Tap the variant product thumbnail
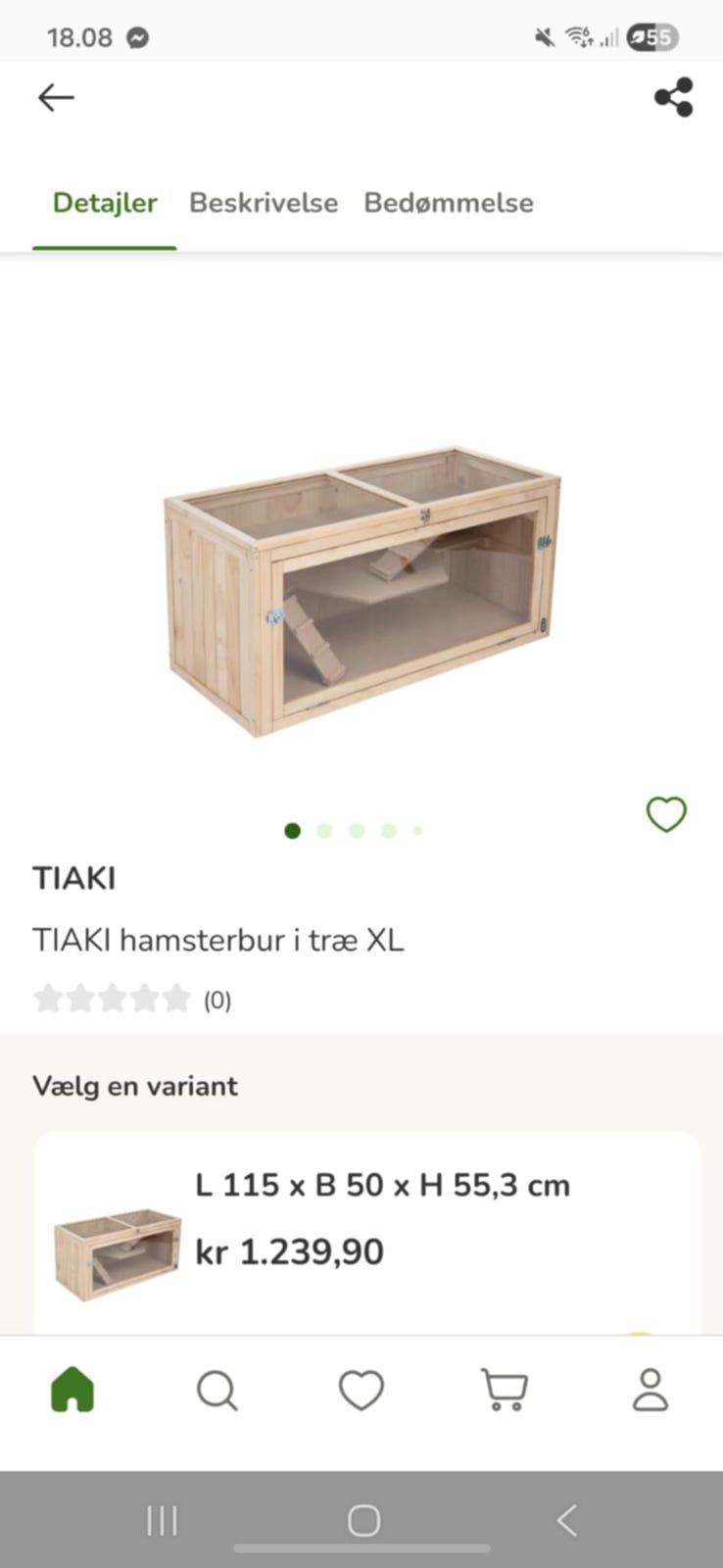 point(117,1249)
